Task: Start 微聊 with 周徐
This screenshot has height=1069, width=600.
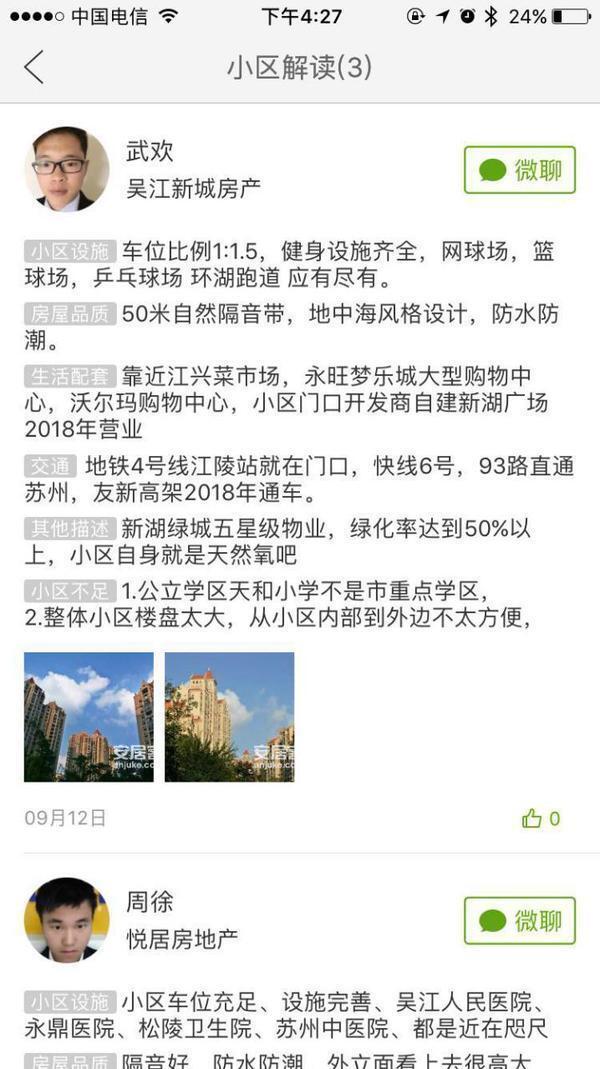Action: coord(520,920)
